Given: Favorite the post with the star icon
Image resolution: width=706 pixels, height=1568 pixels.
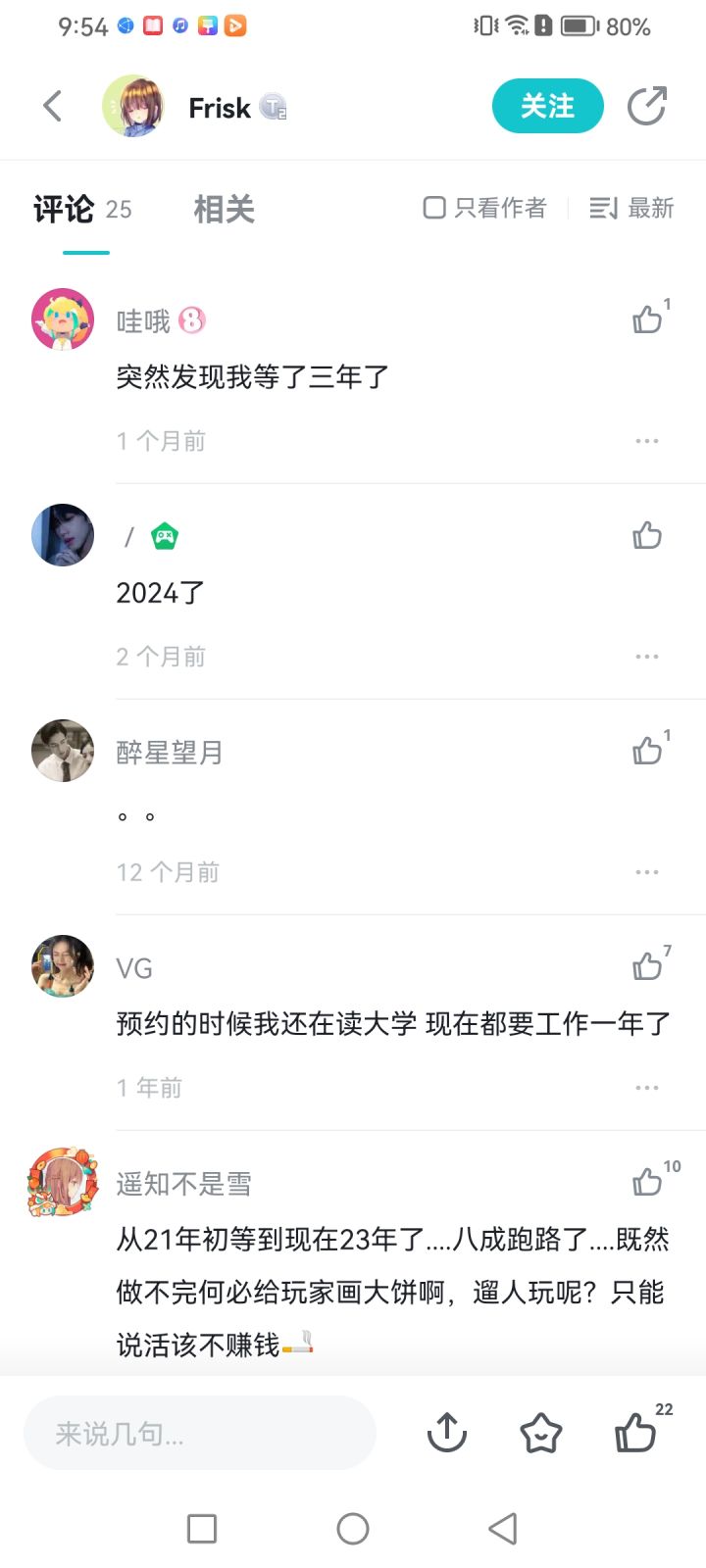Looking at the screenshot, I should (540, 1433).
